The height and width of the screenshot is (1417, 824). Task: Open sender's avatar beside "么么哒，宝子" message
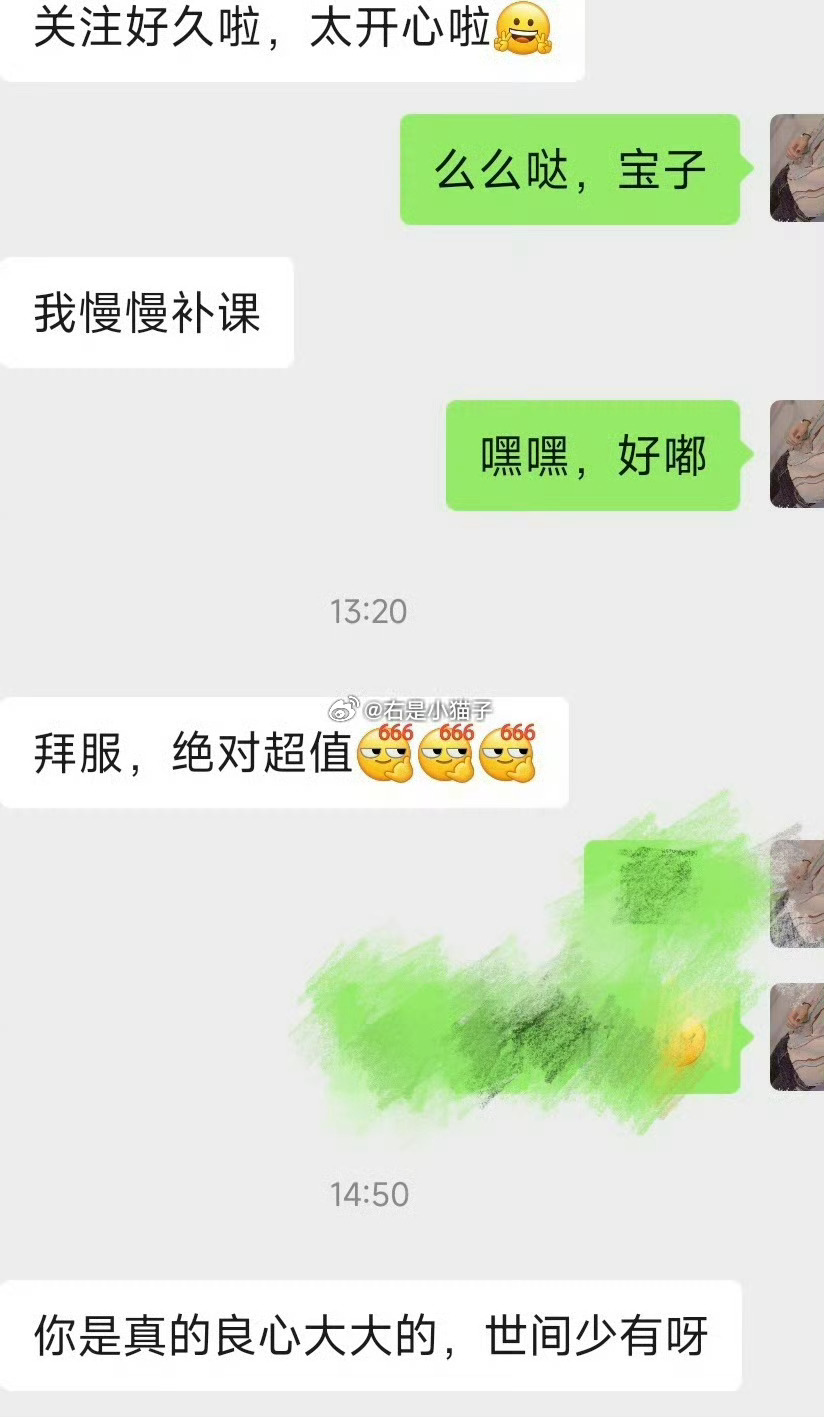pos(797,168)
